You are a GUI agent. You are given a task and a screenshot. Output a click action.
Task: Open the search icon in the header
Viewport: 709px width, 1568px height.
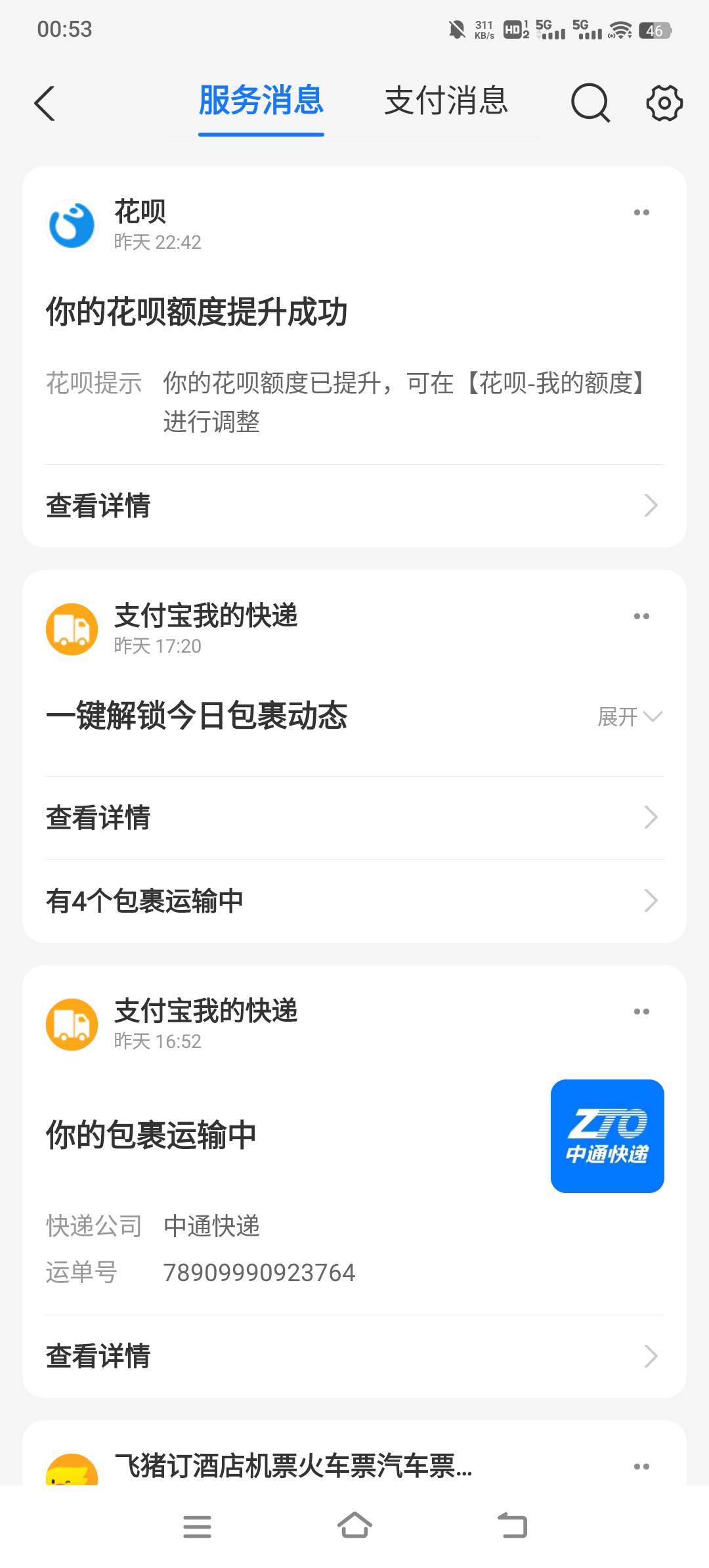click(x=590, y=103)
